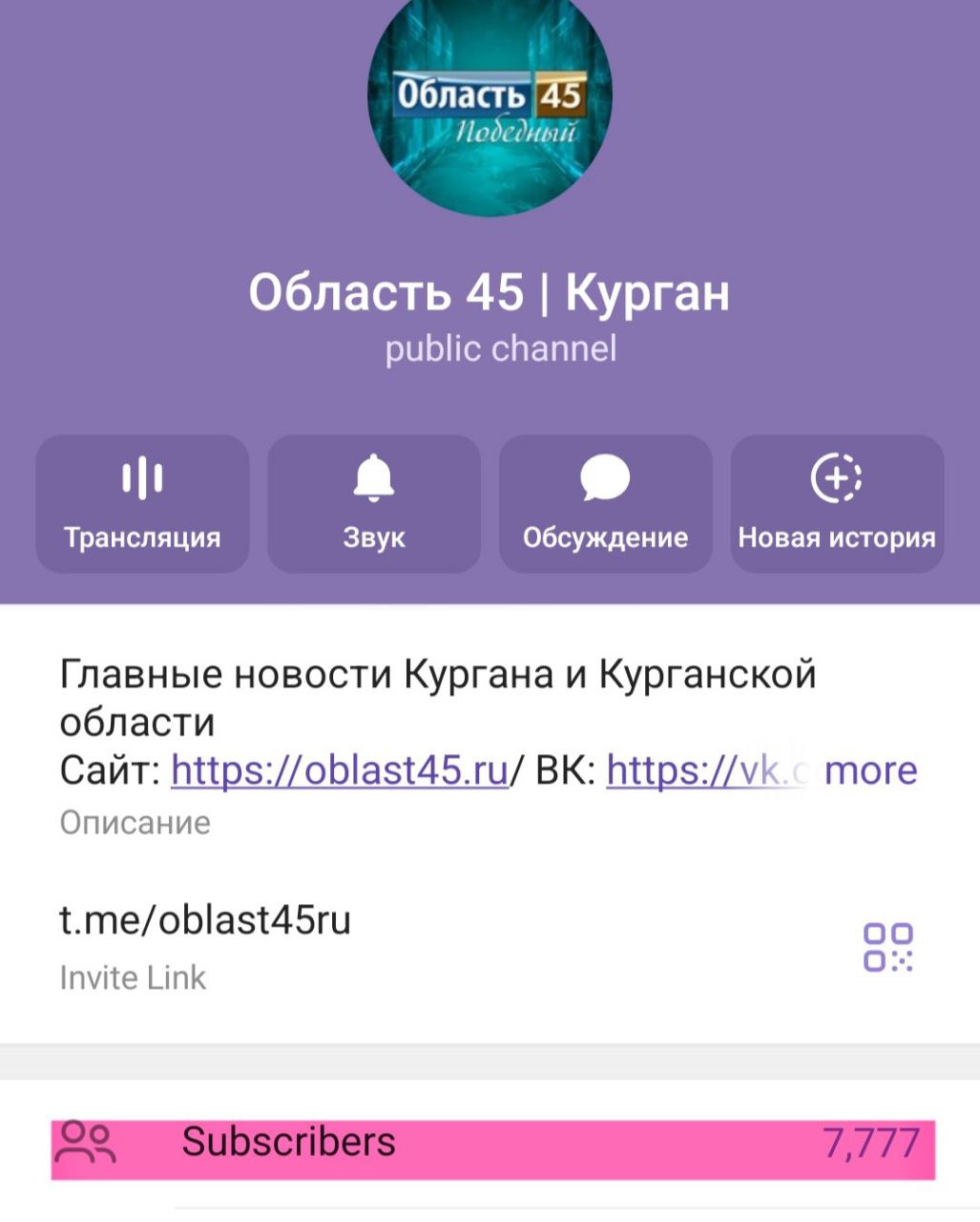Expand the description with more
Image resolution: width=980 pixels, height=1222 pixels.
click(870, 770)
